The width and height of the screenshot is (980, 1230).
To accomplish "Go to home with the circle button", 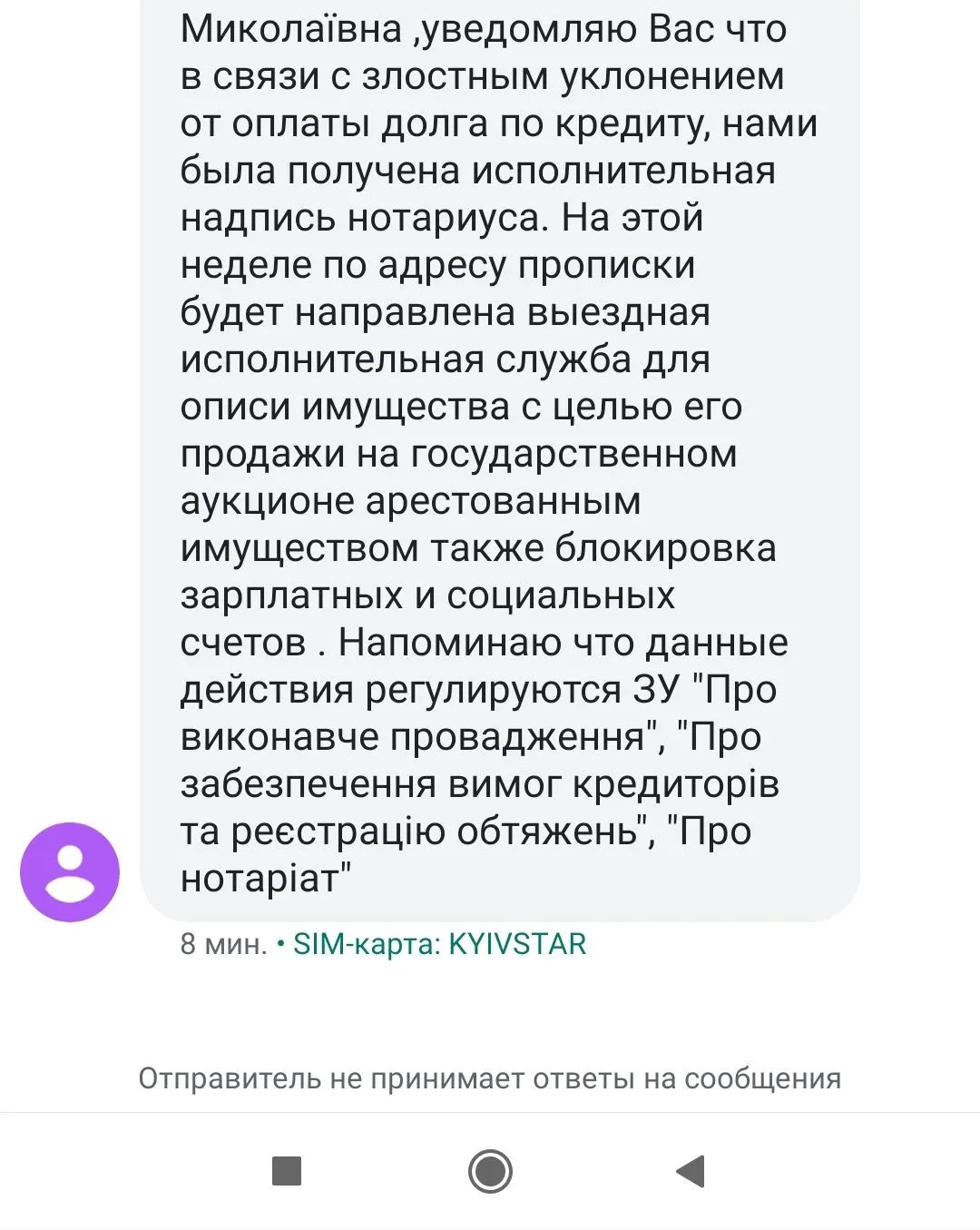I will (490, 1171).
